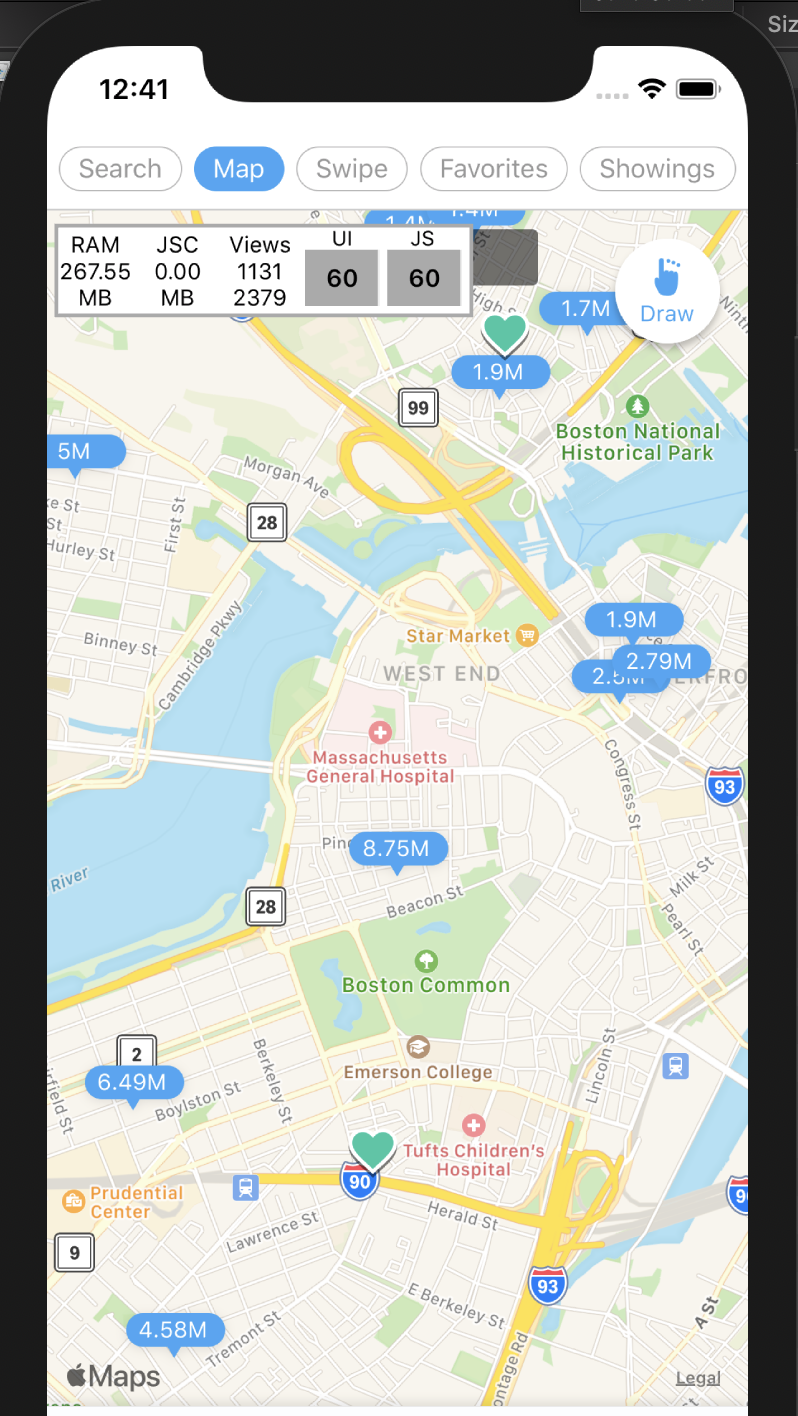798x1416 pixels.
Task: Tap the Star Market shopping cart icon
Action: 525,634
